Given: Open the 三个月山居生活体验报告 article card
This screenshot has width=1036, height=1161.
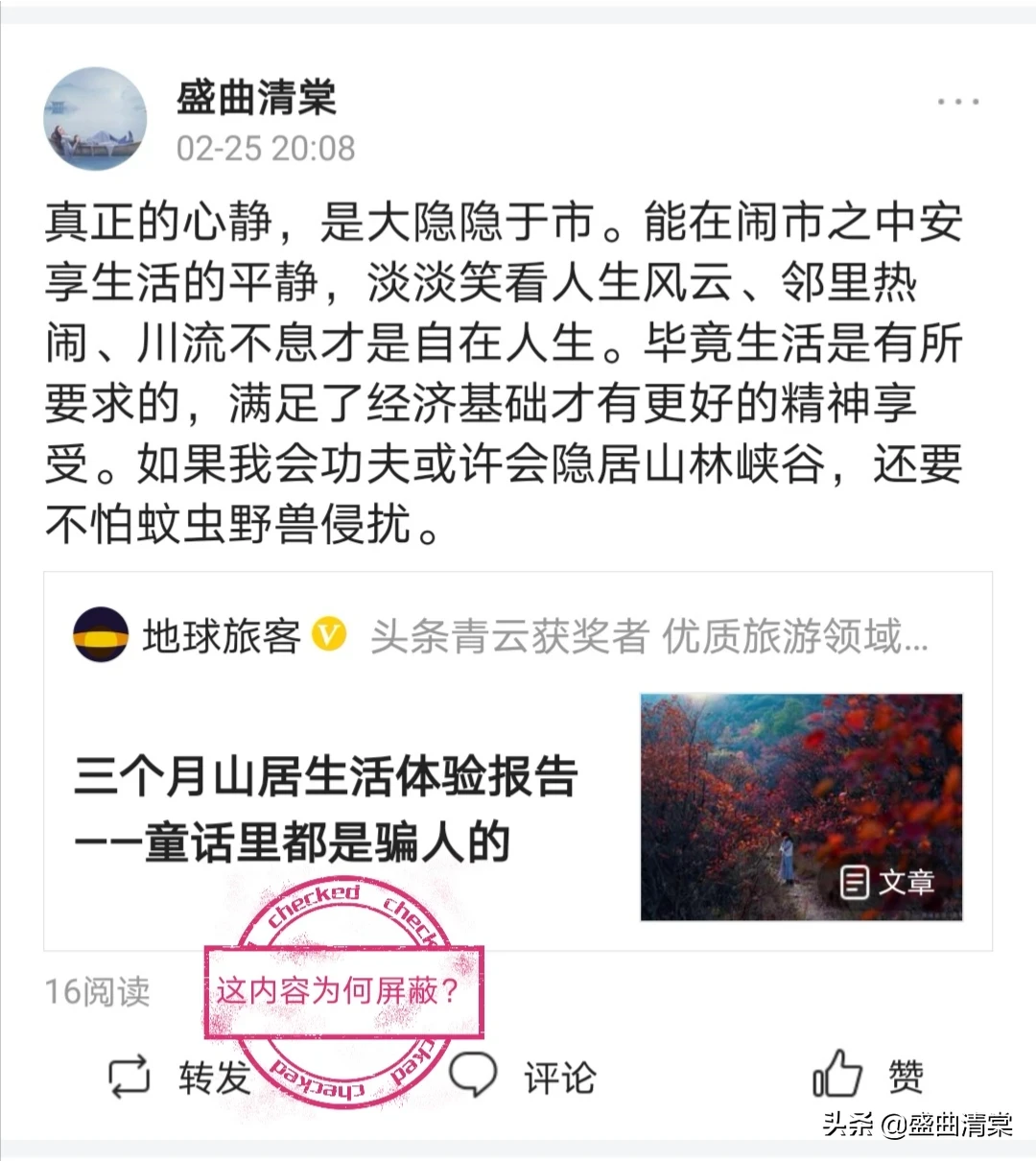Looking at the screenshot, I should 326,808.
